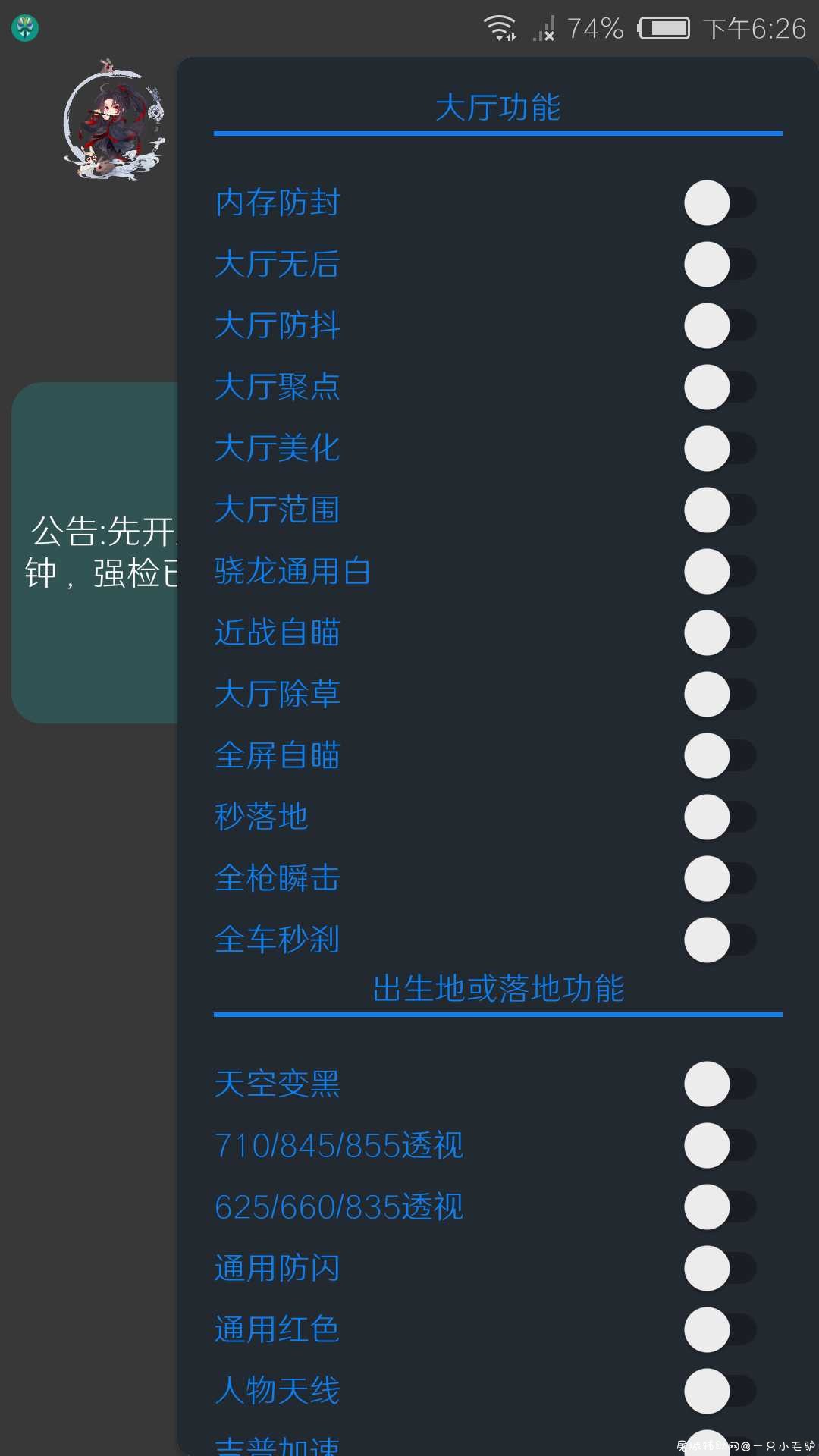Turn on 人物天线 toggle
The image size is (819, 1456).
pos(720,1391)
